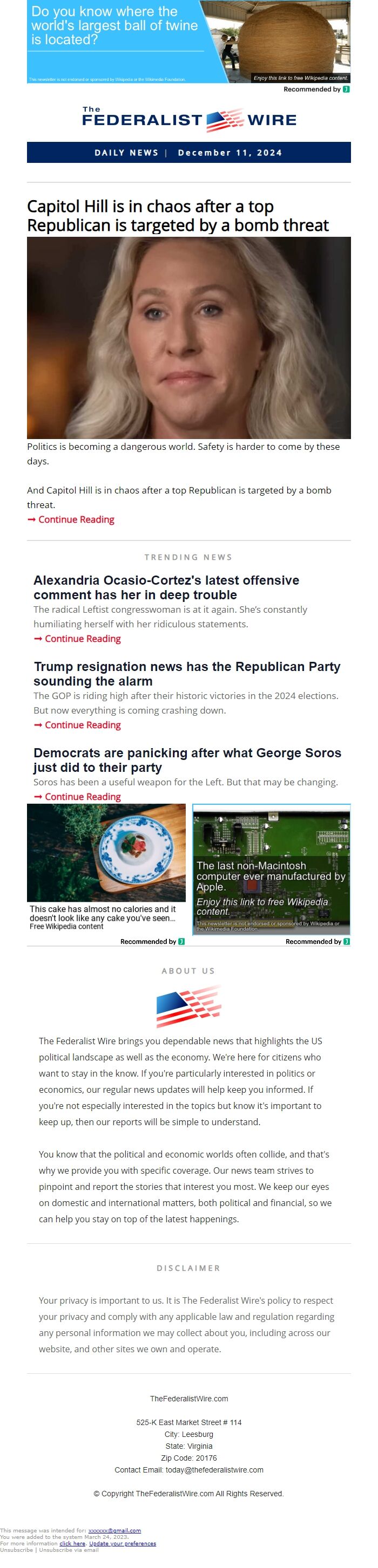This screenshot has height=1568, width=378.
Task: Open 'Update your preferences' link
Action: 122,1543
